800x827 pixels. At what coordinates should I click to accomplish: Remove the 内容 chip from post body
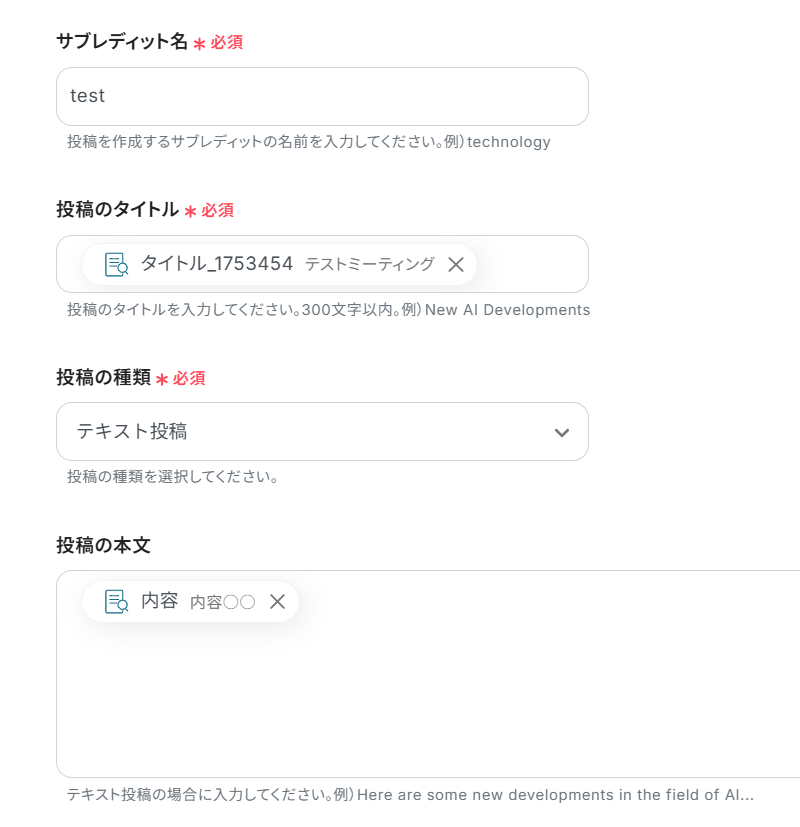tap(278, 601)
